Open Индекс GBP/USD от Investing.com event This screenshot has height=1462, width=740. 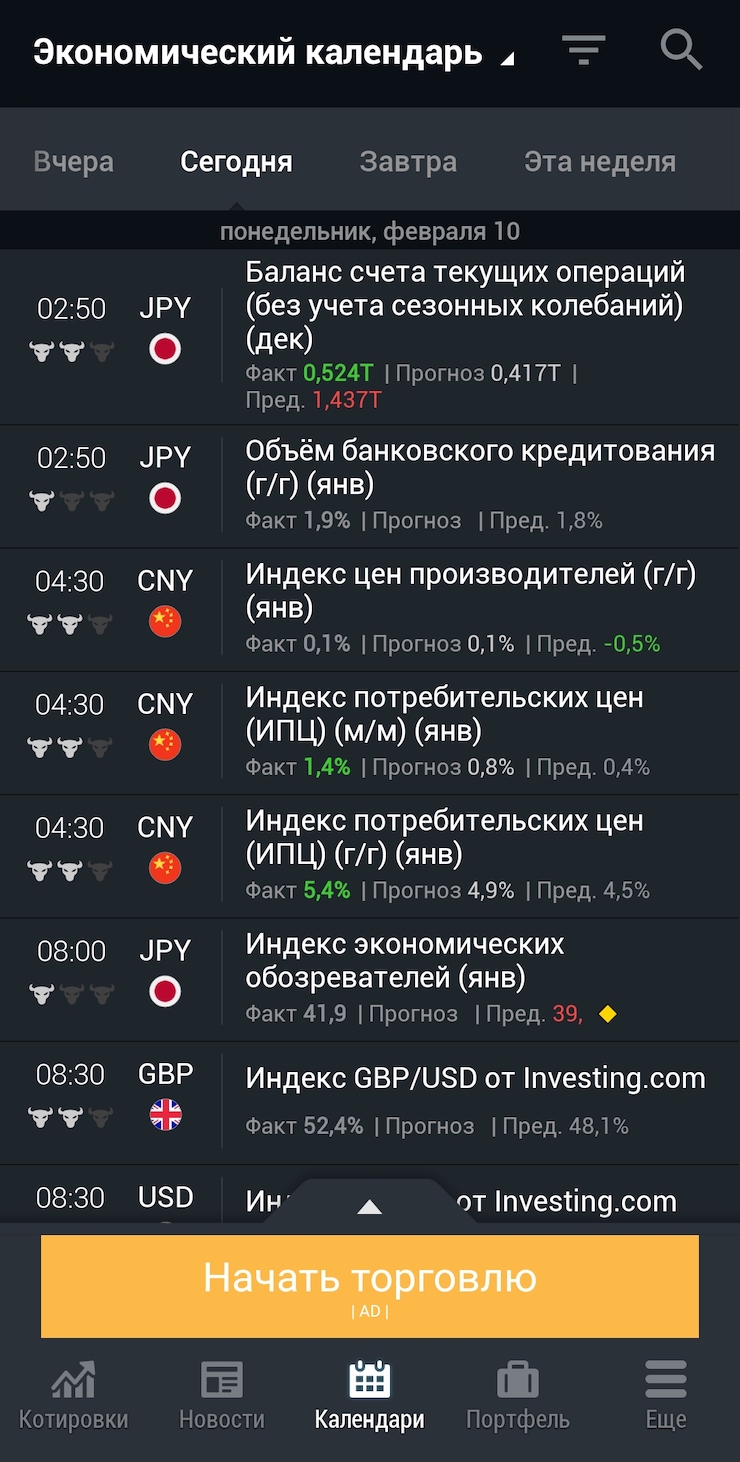pos(475,1080)
